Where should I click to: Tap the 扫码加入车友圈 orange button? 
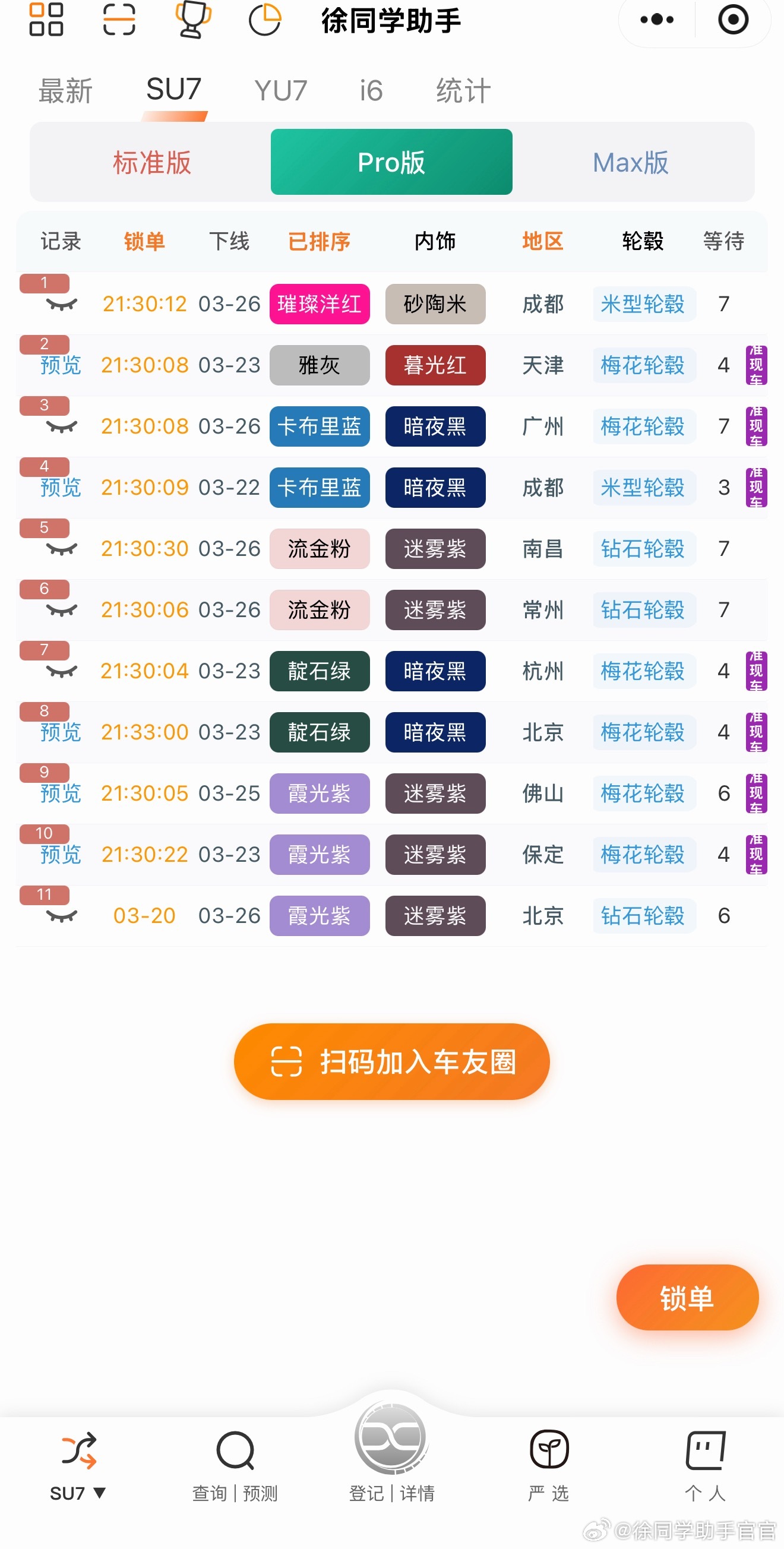point(391,1061)
